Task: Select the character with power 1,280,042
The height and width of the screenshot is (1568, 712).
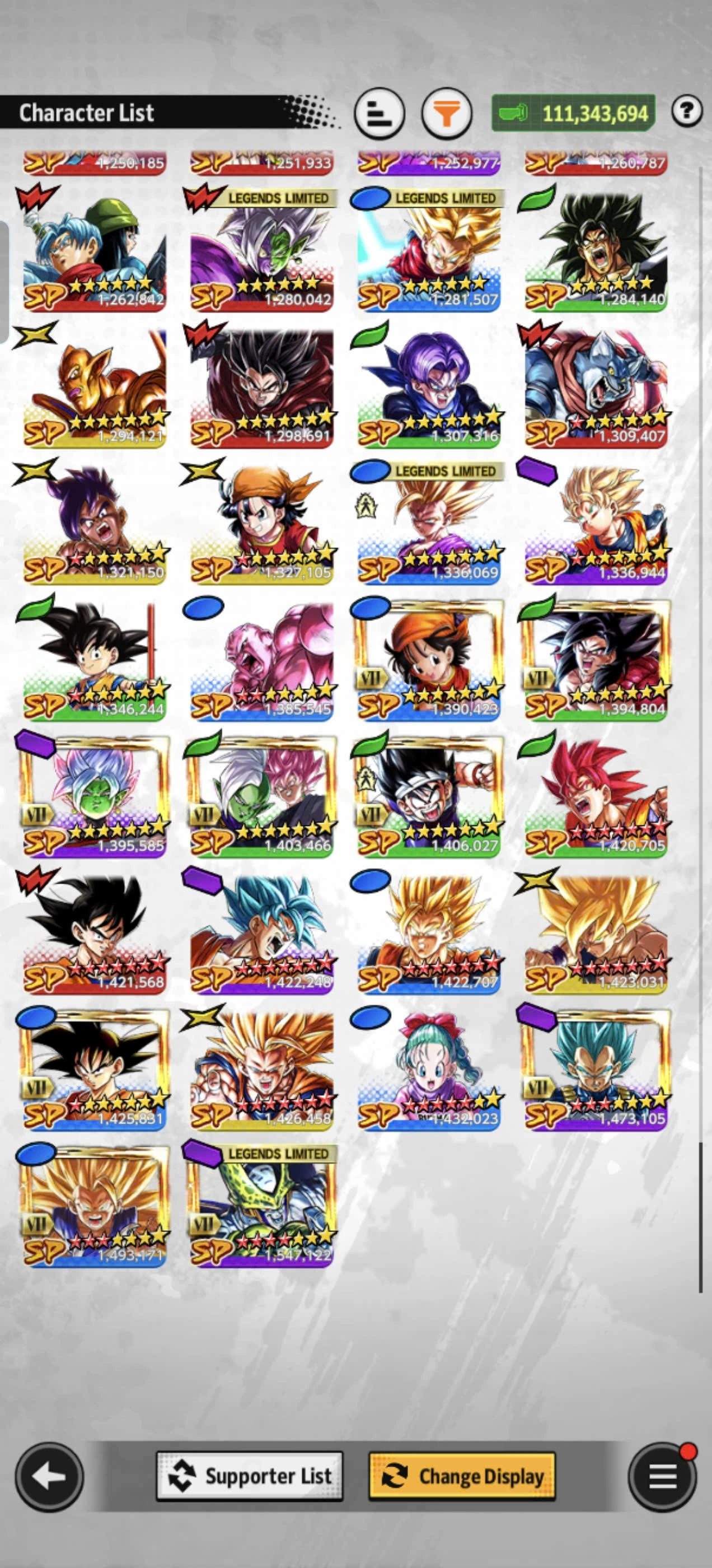Action: pos(261,251)
